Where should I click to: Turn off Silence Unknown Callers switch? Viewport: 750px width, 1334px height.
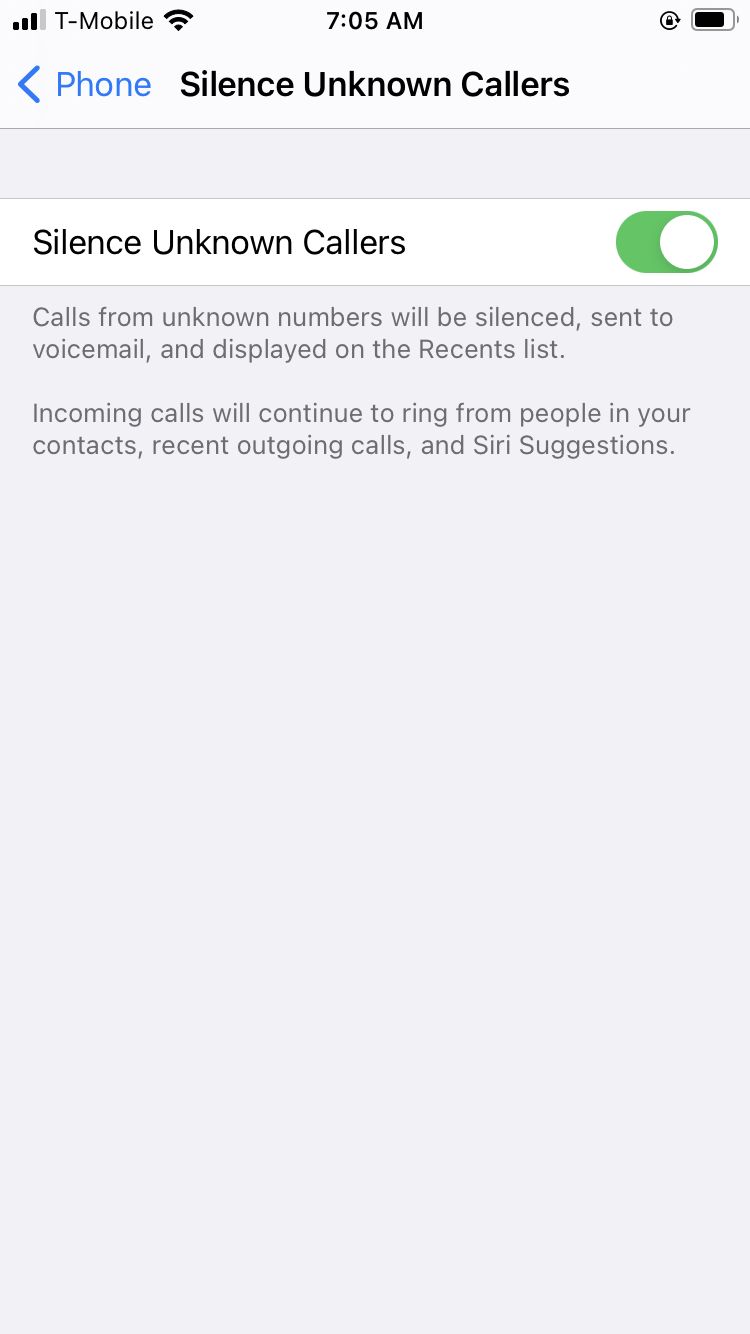667,242
